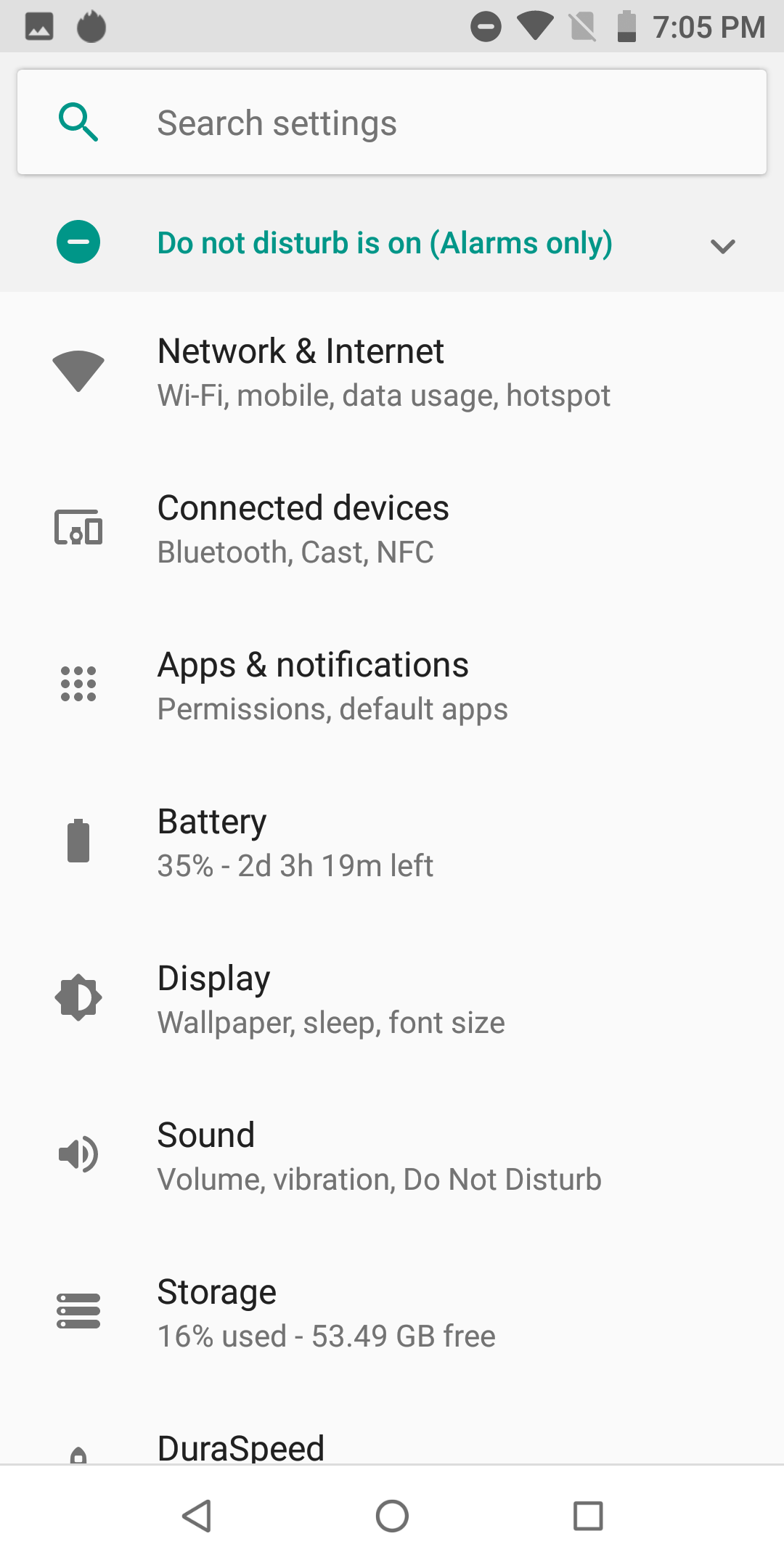The image size is (784, 1568).
Task: Open Battery settings
Action: (x=392, y=842)
